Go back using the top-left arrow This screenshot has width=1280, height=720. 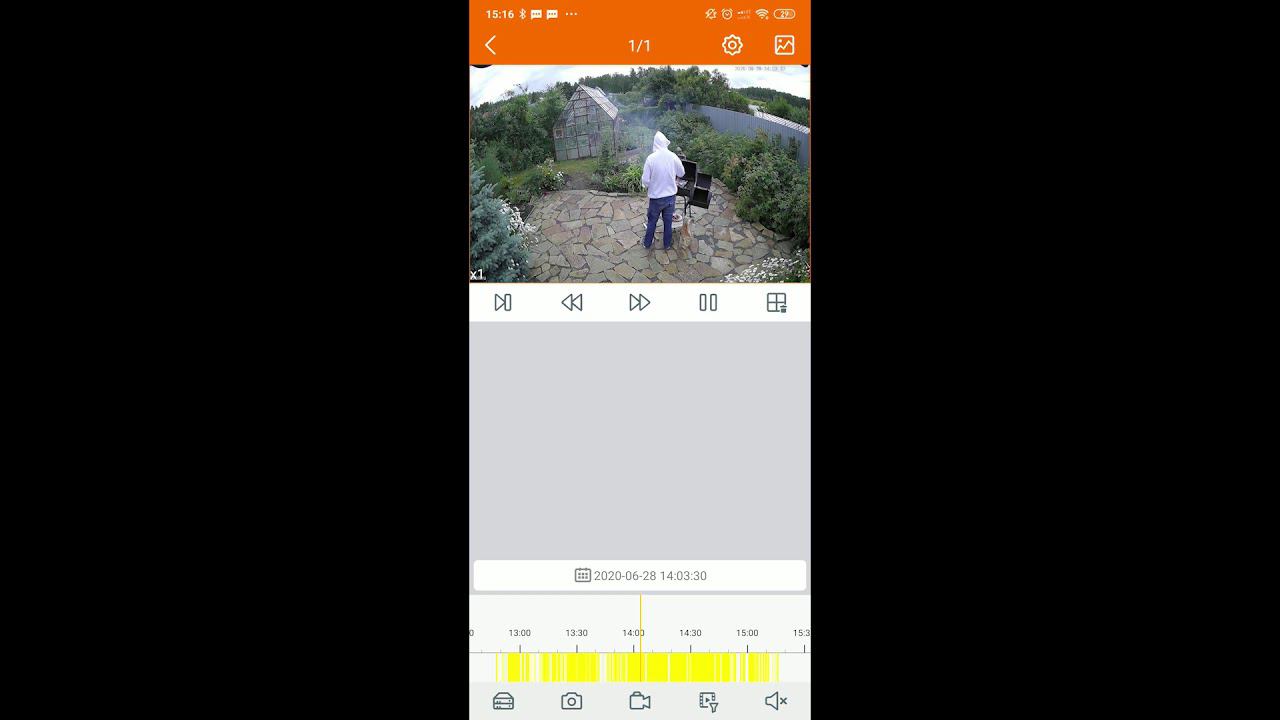490,45
